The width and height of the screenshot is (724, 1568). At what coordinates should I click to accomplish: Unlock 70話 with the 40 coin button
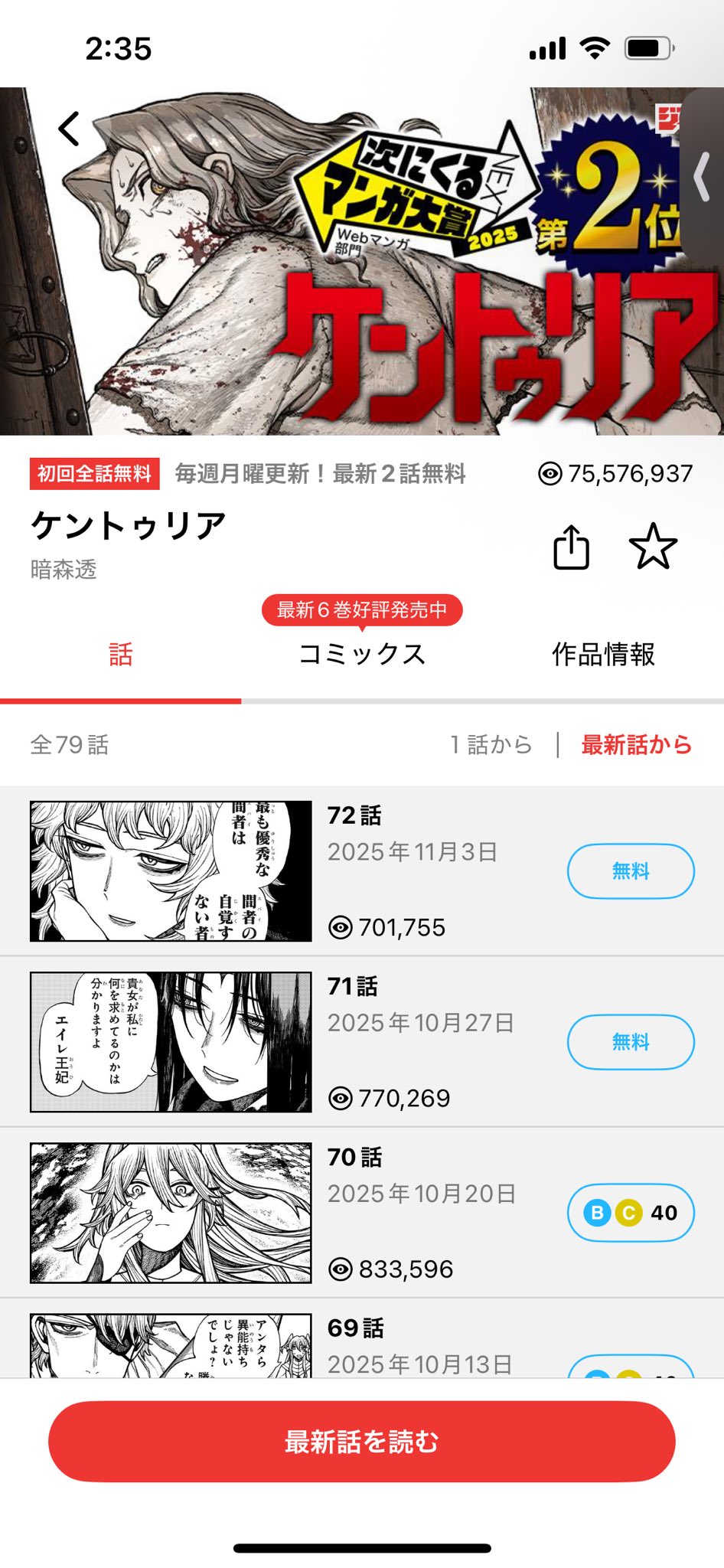(x=631, y=1213)
